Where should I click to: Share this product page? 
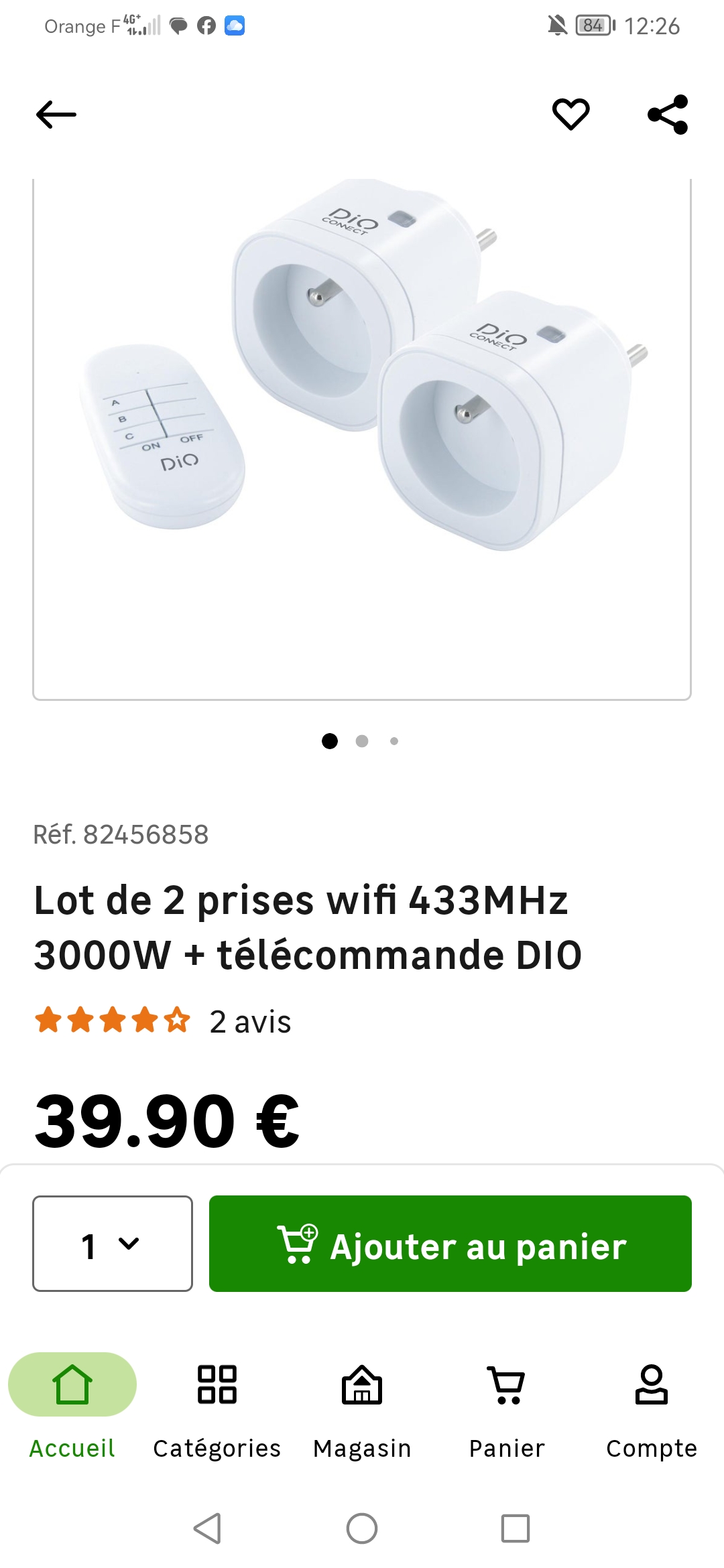coord(668,115)
